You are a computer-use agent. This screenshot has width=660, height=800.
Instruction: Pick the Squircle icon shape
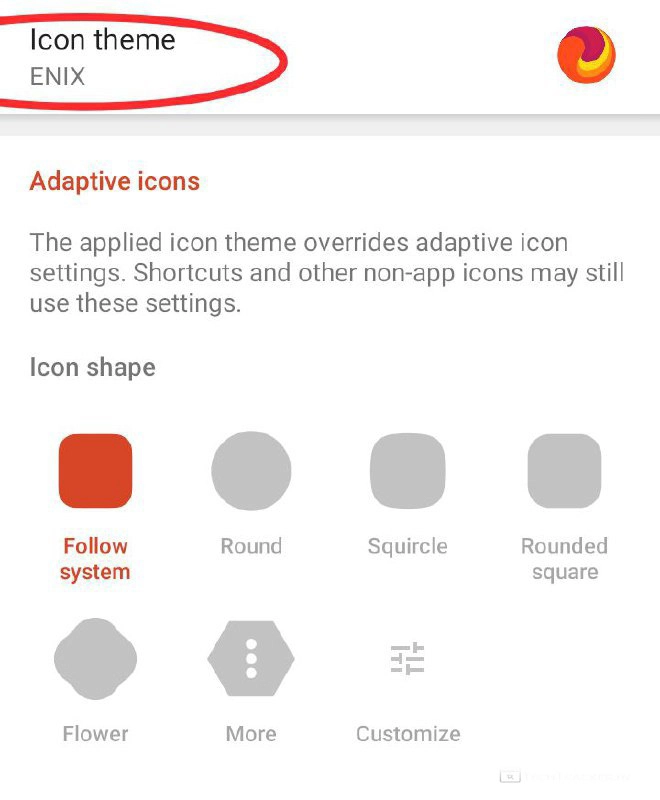[407, 471]
